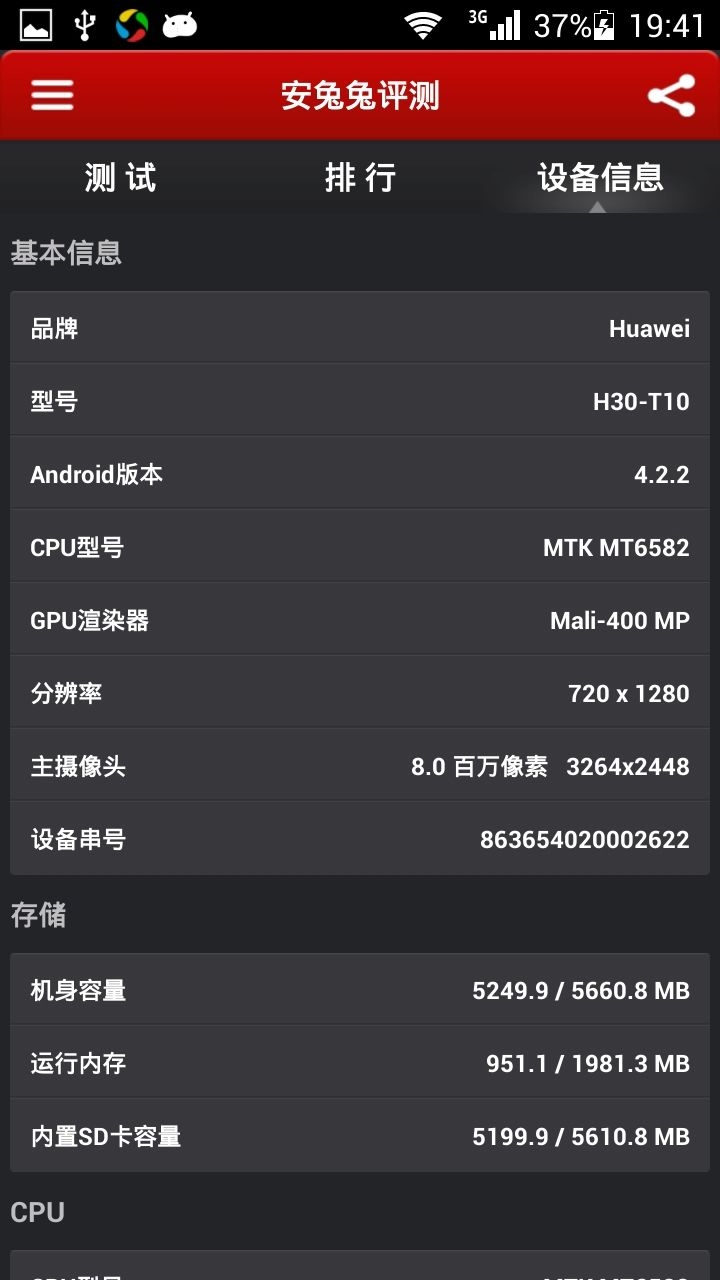720x1280 pixels.
Task: Share the AnTuTu results
Action: click(671, 96)
